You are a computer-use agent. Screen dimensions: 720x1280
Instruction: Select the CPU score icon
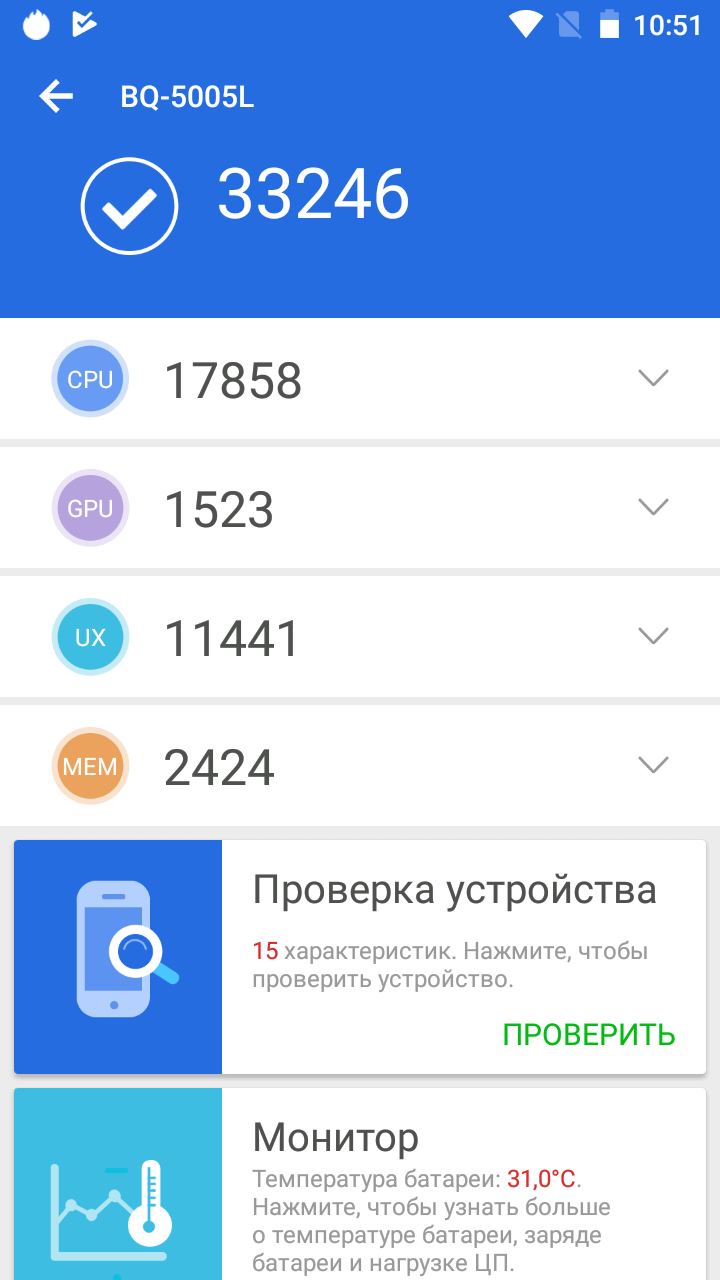tap(90, 378)
